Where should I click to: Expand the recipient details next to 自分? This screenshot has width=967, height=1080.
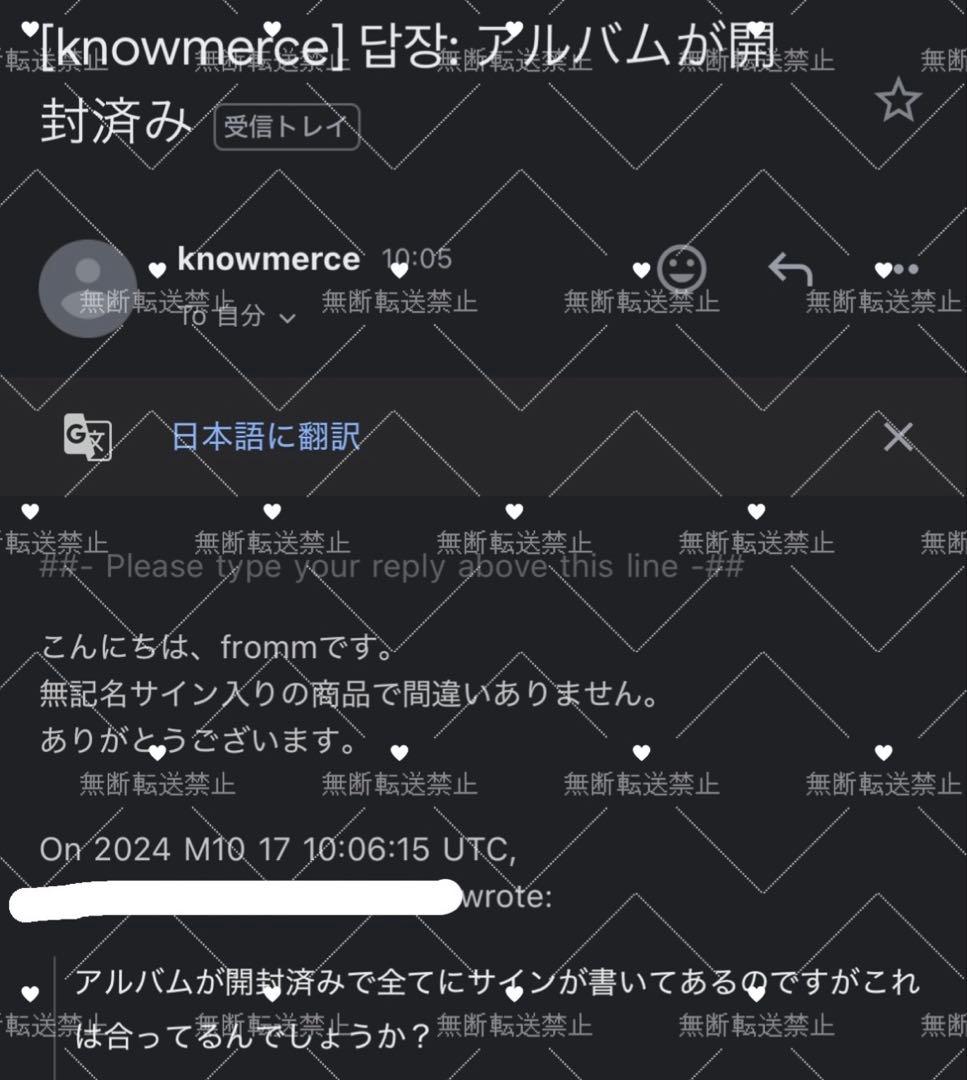pyautogui.click(x=287, y=318)
